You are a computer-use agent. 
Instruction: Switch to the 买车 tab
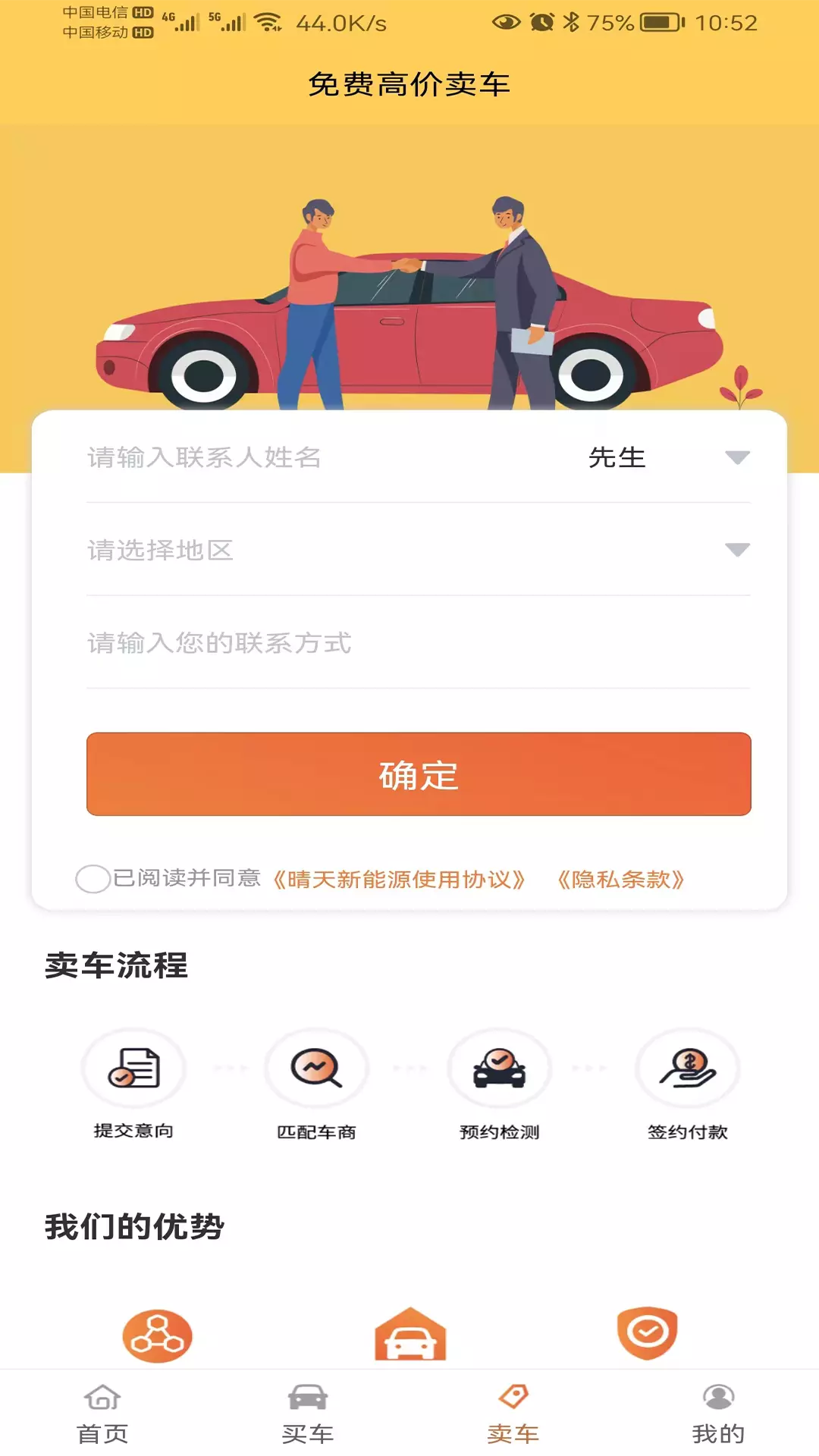[x=307, y=1414]
